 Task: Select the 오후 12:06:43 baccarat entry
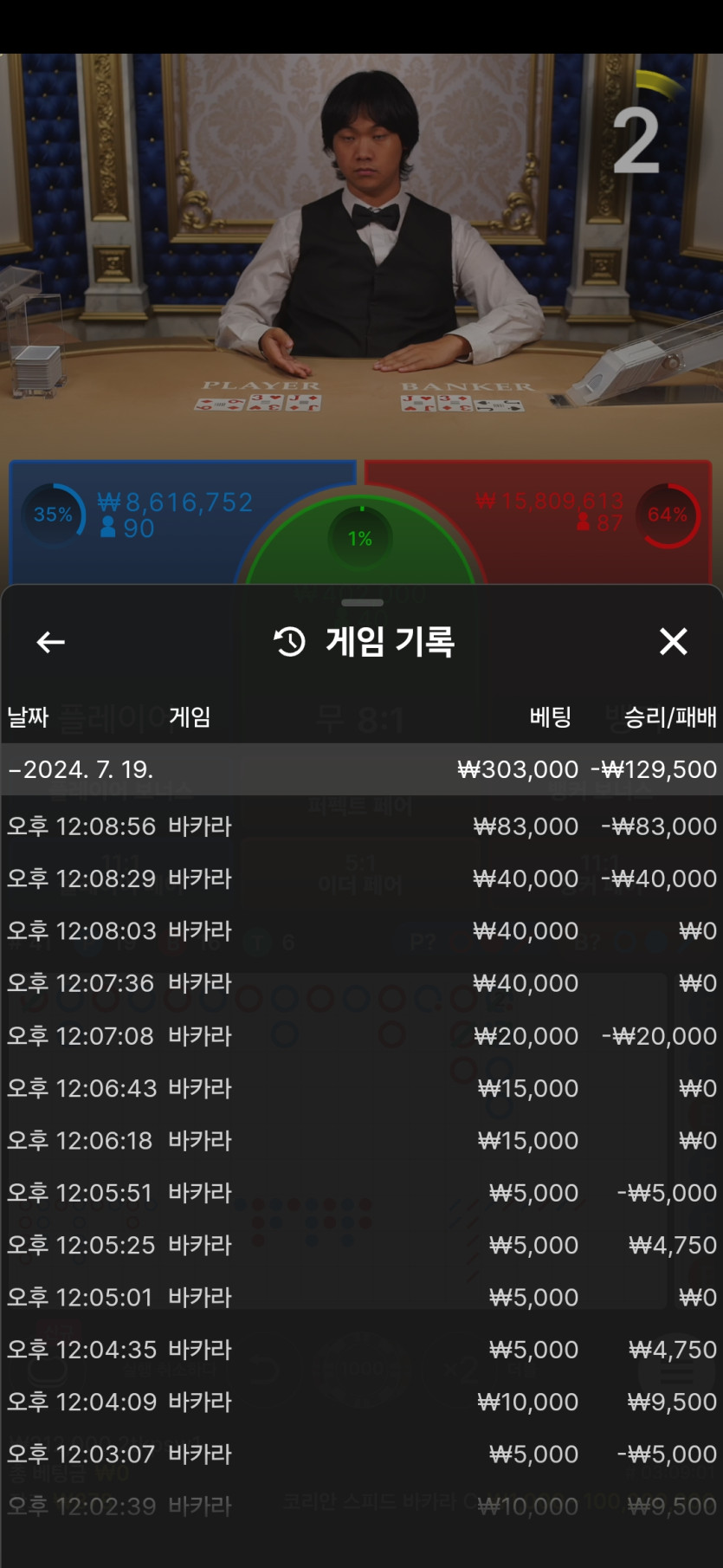(x=361, y=1088)
